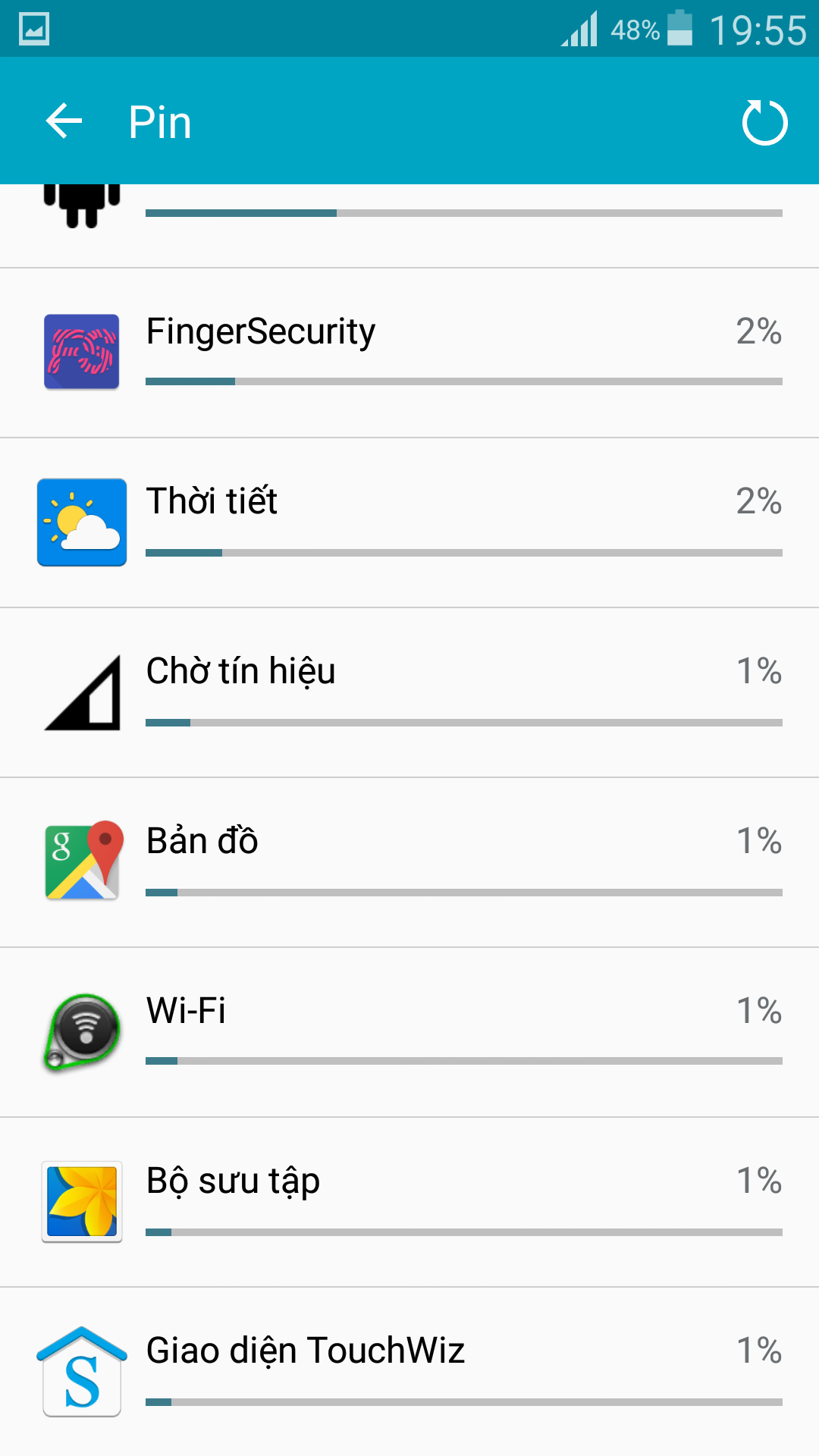The image size is (819, 1456).
Task: Select the Wi-Fi battery usage row
Action: (x=409, y=1032)
